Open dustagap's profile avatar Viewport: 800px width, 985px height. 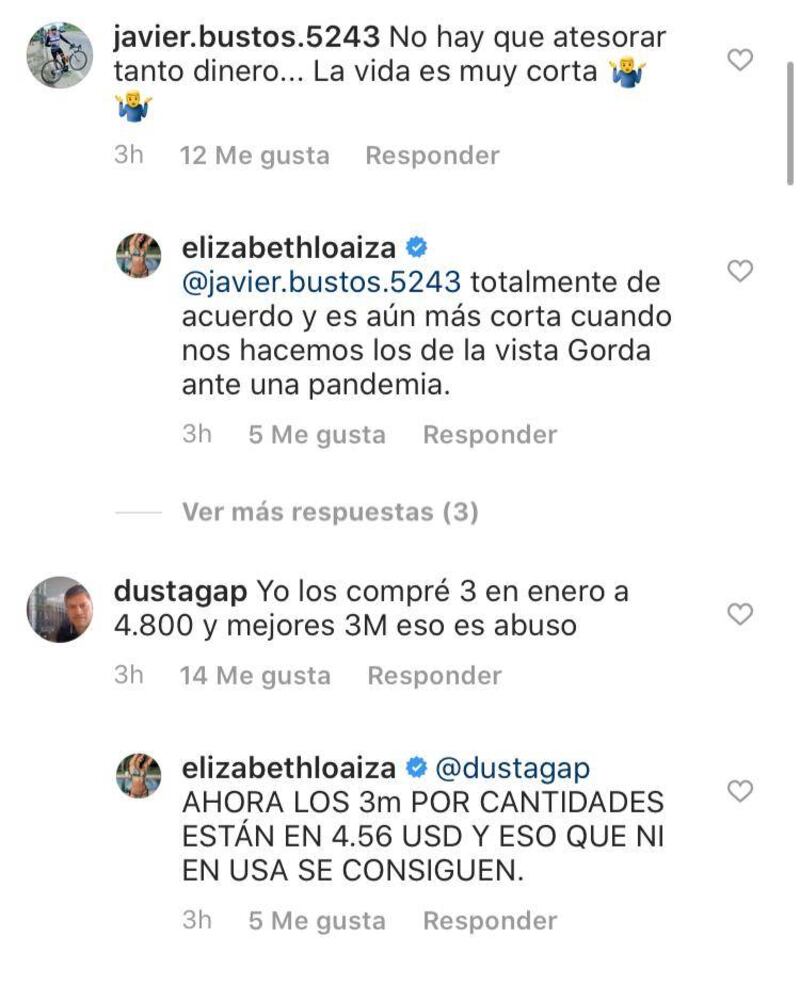coord(59,609)
